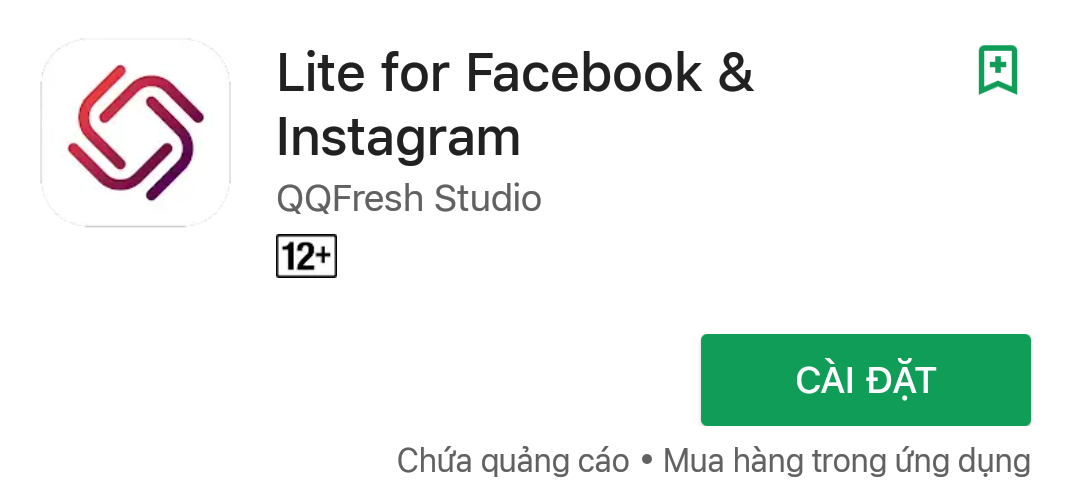Image resolution: width=1075 pixels, height=485 pixels.
Task: Open the QQFresh Studio developer page
Action: [x=408, y=199]
